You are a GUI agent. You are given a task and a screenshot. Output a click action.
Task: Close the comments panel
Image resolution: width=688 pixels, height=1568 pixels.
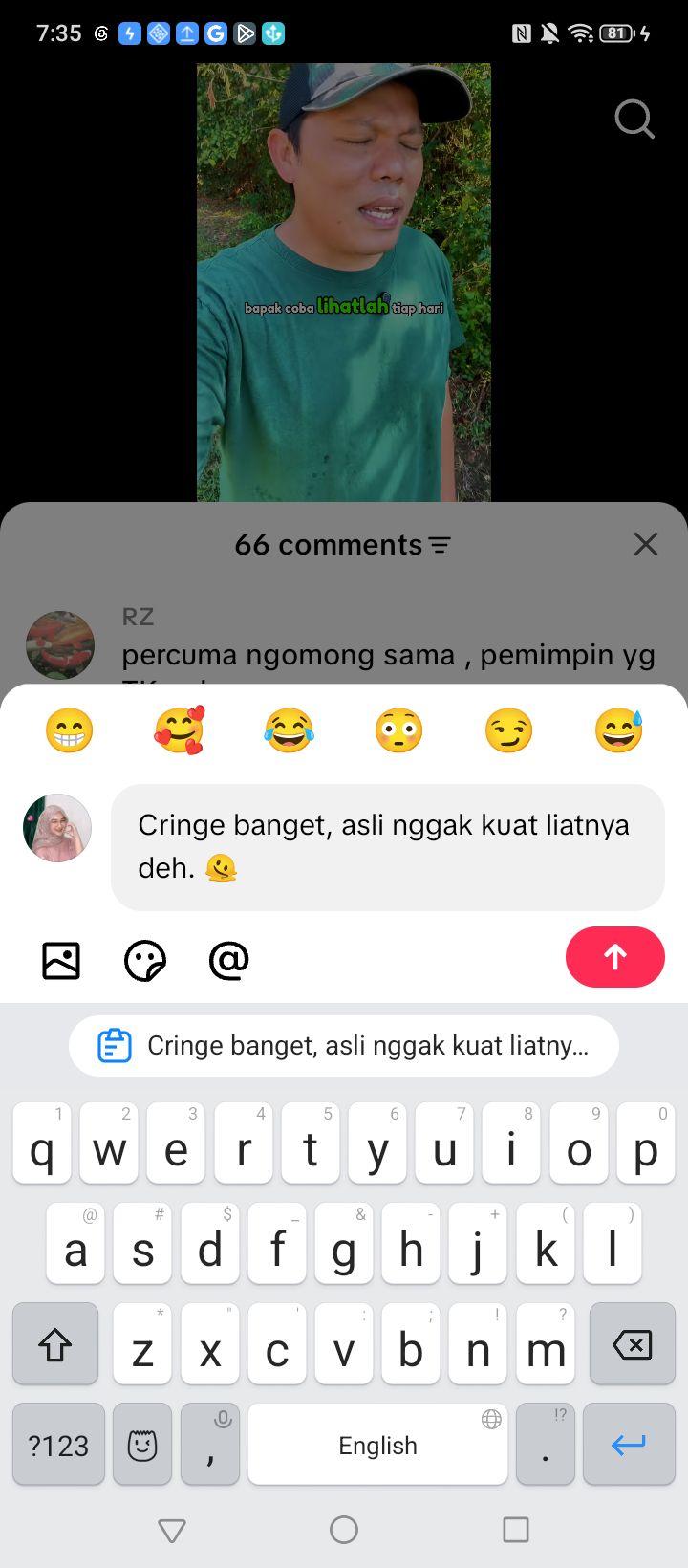[x=646, y=544]
